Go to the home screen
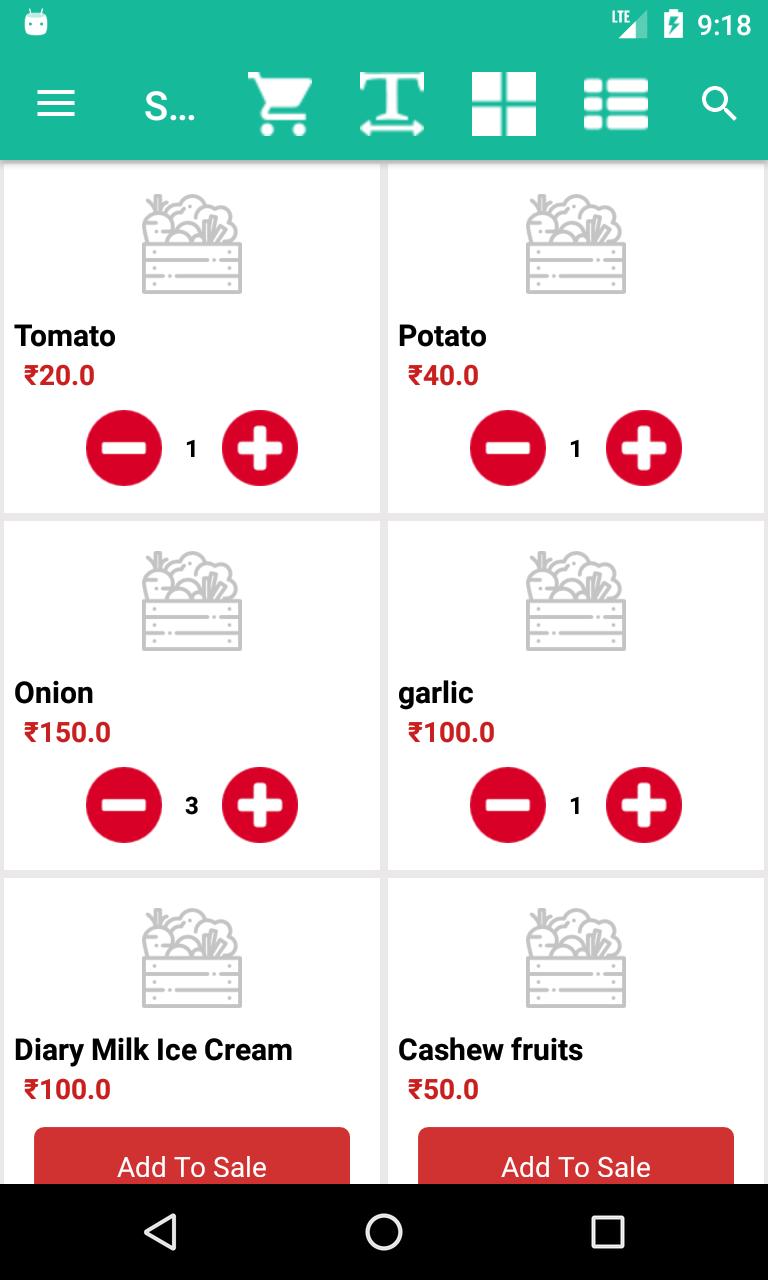 point(384,1232)
